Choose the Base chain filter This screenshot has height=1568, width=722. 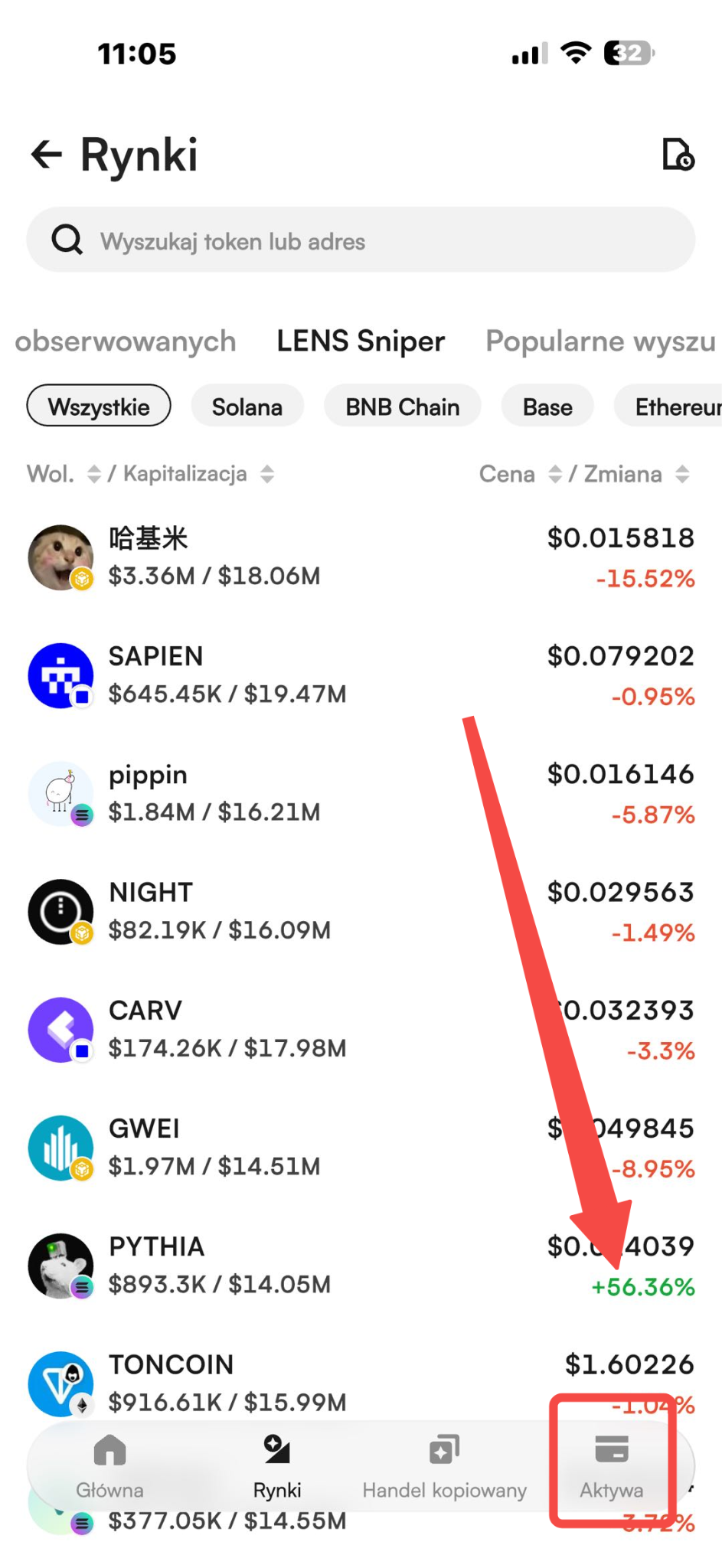(547, 407)
